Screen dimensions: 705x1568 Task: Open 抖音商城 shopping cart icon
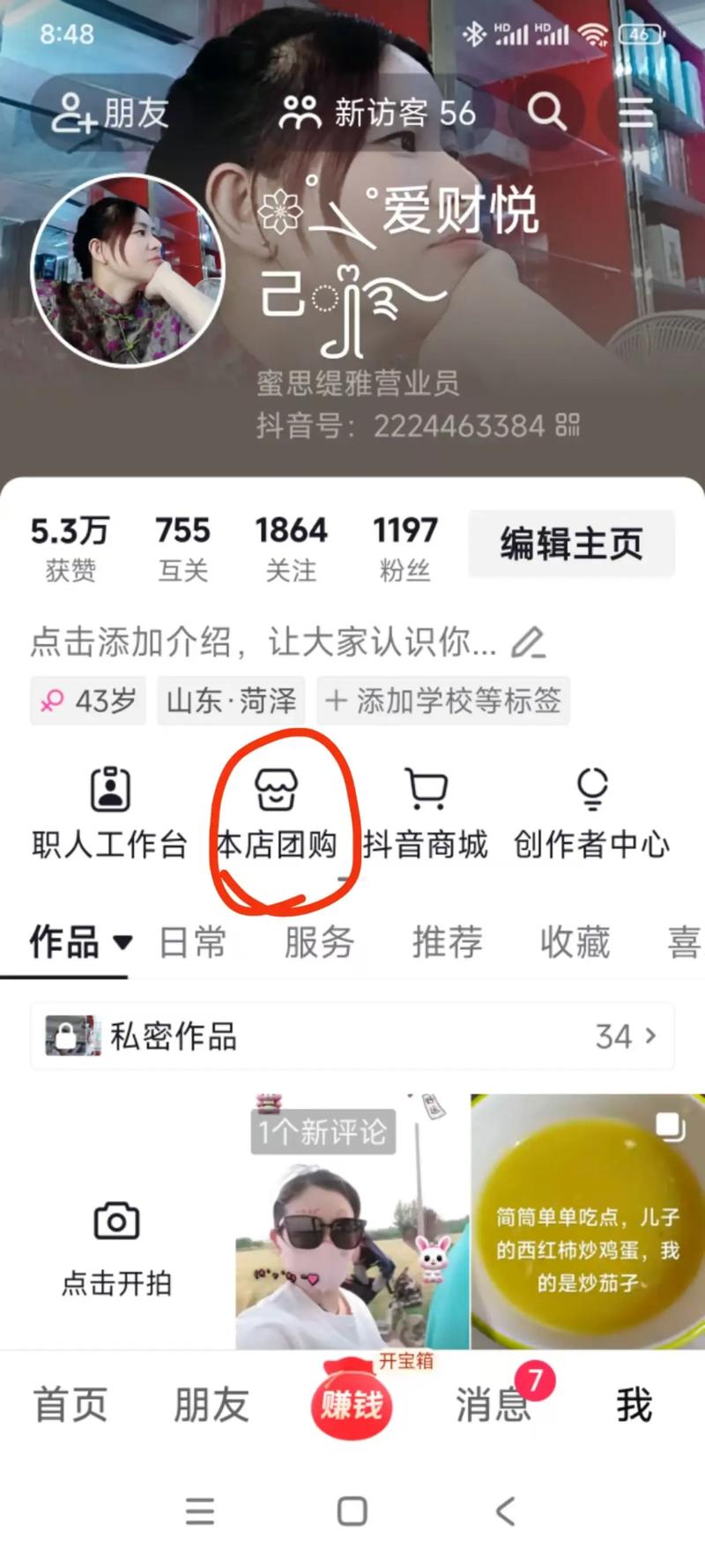point(427,789)
